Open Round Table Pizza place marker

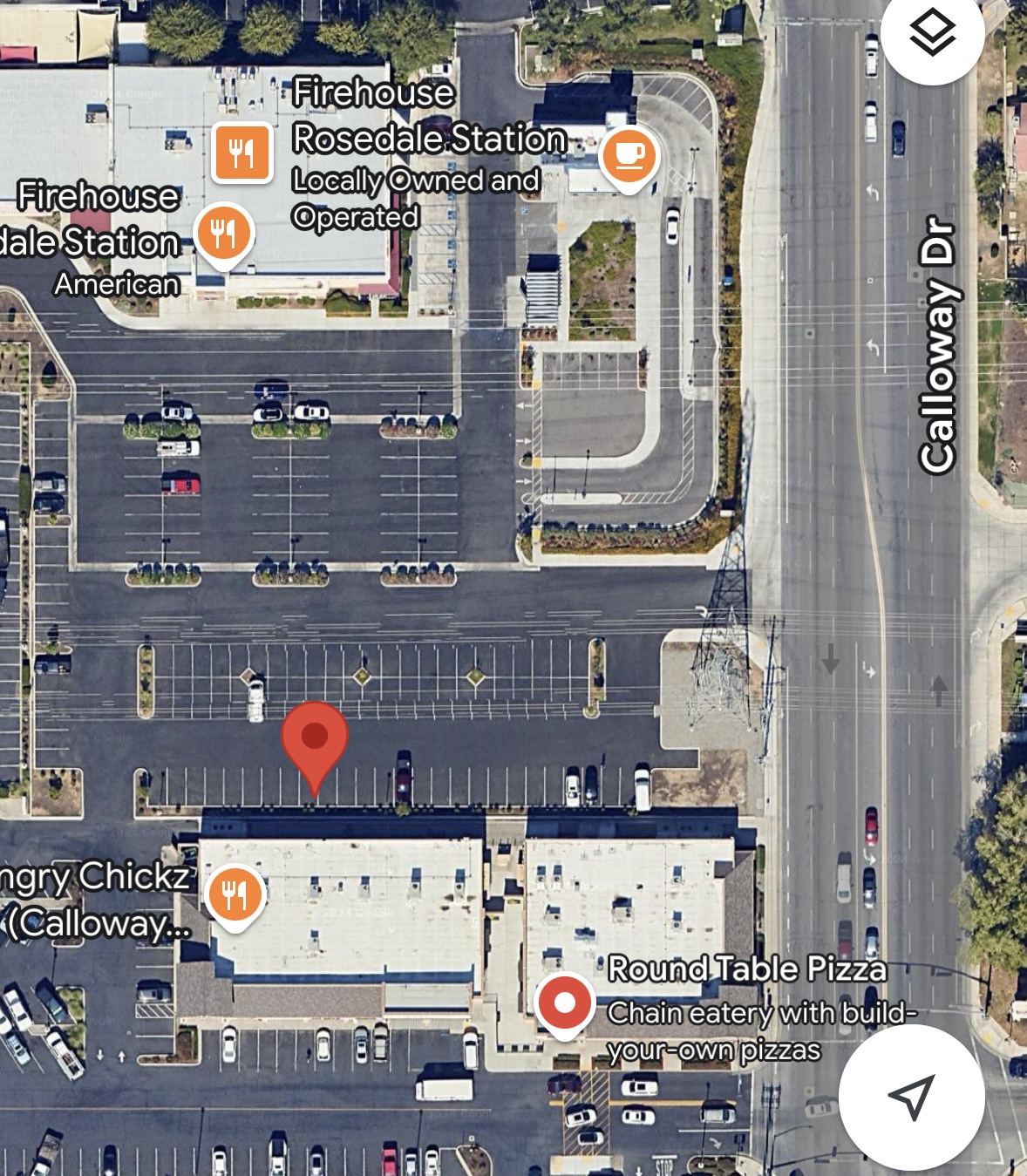click(565, 1003)
